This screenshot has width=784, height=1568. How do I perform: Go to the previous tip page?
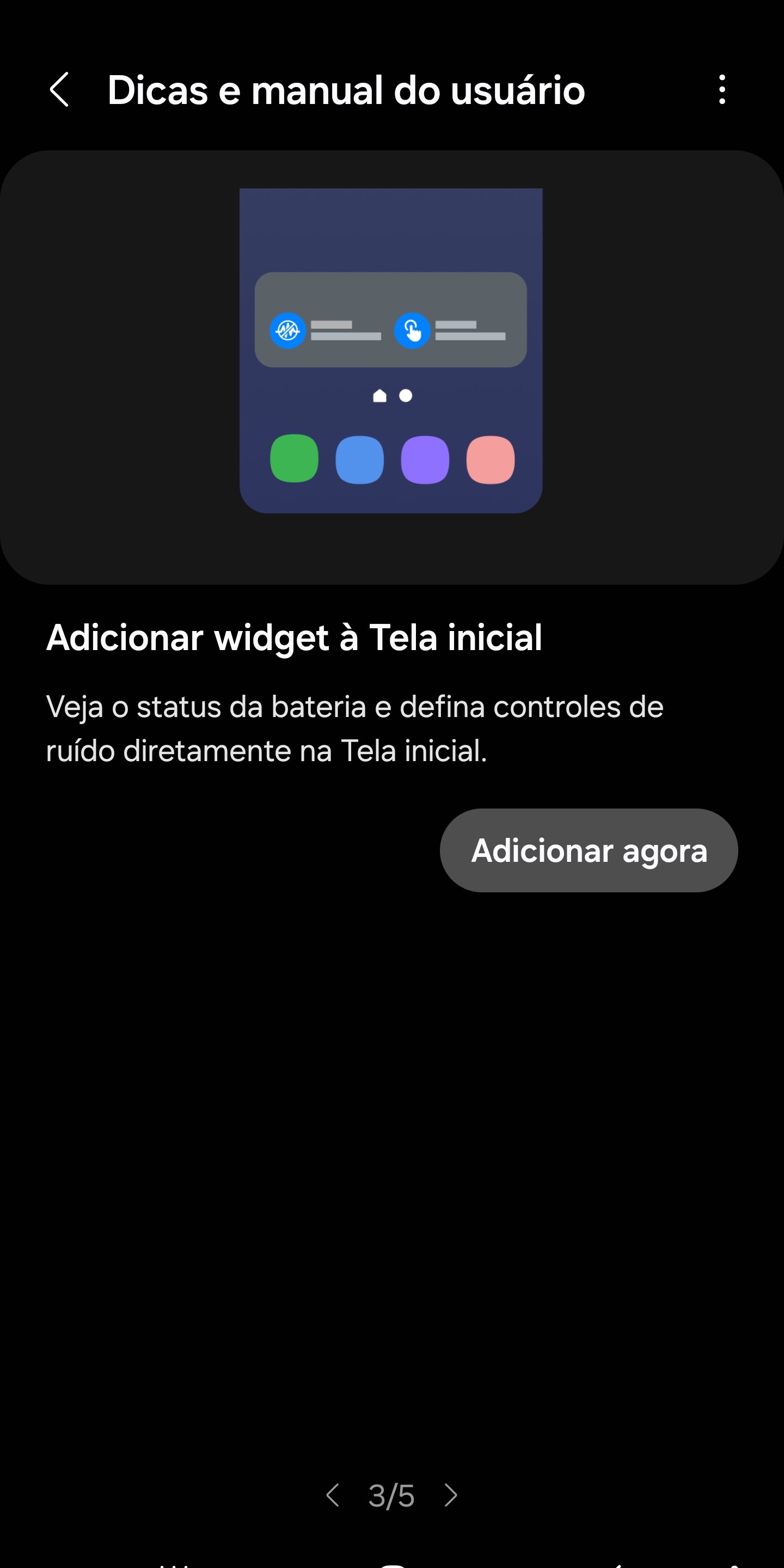[x=332, y=1495]
